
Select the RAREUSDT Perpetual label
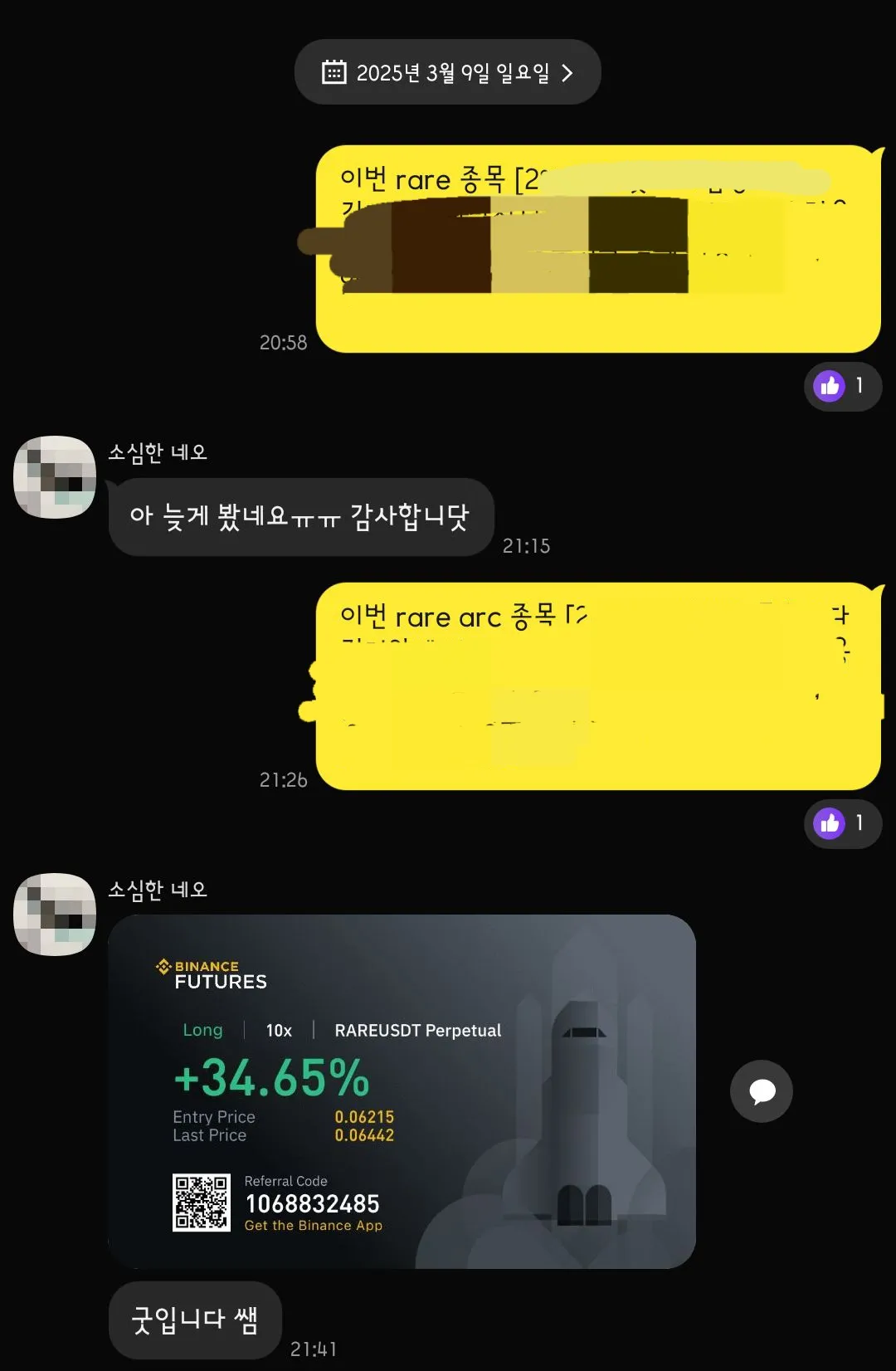(x=418, y=1030)
